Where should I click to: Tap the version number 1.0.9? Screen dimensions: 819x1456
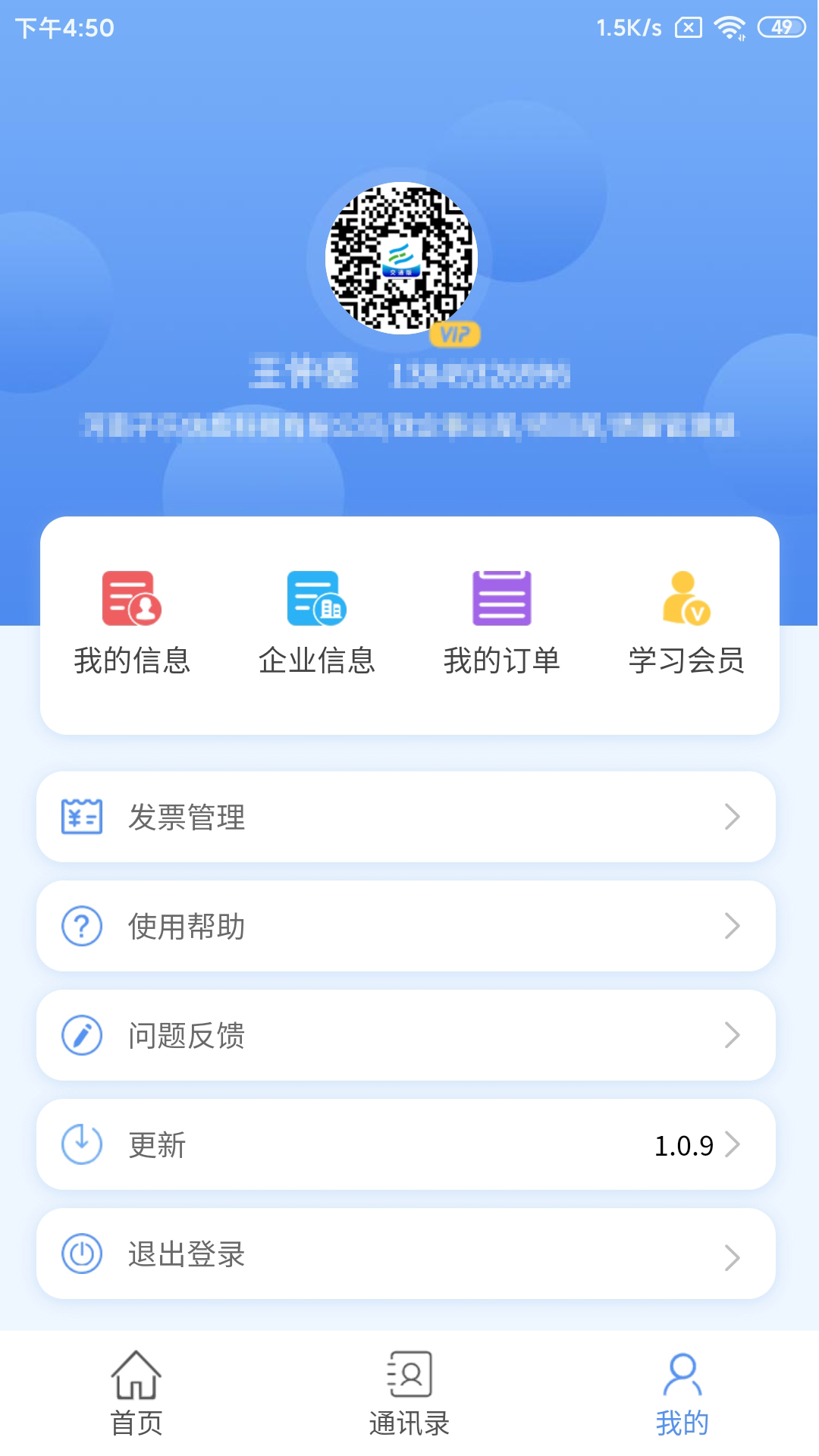tap(683, 1146)
